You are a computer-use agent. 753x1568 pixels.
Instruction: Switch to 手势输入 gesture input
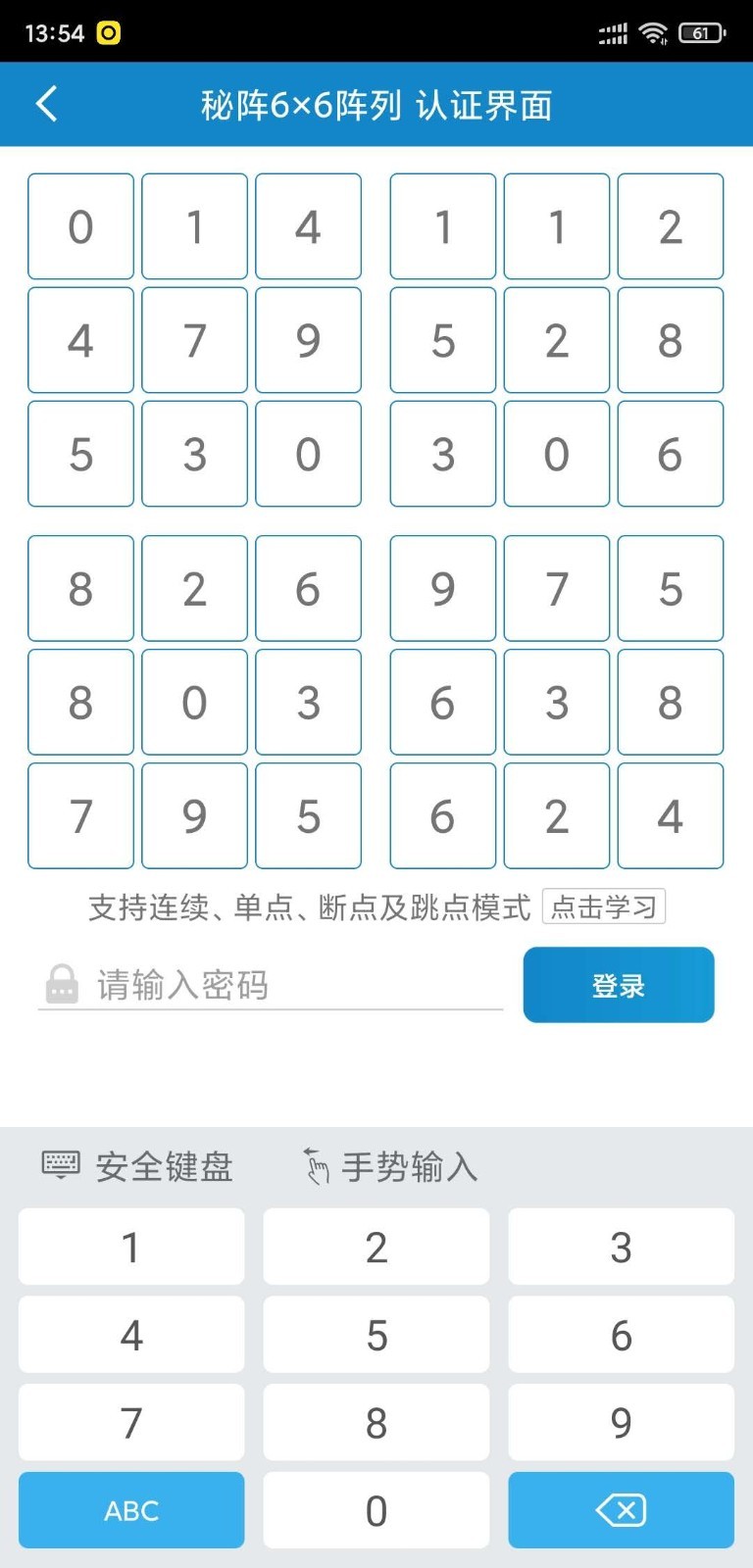point(390,1166)
